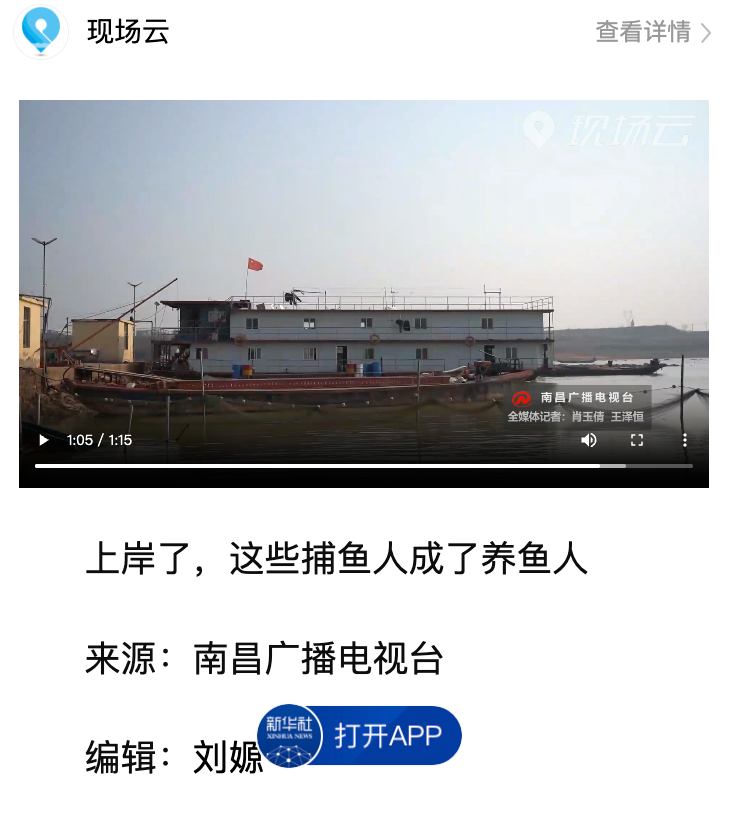This screenshot has width=744, height=818.
Task: Select the 现场云 app logo icon
Action: tap(38, 33)
